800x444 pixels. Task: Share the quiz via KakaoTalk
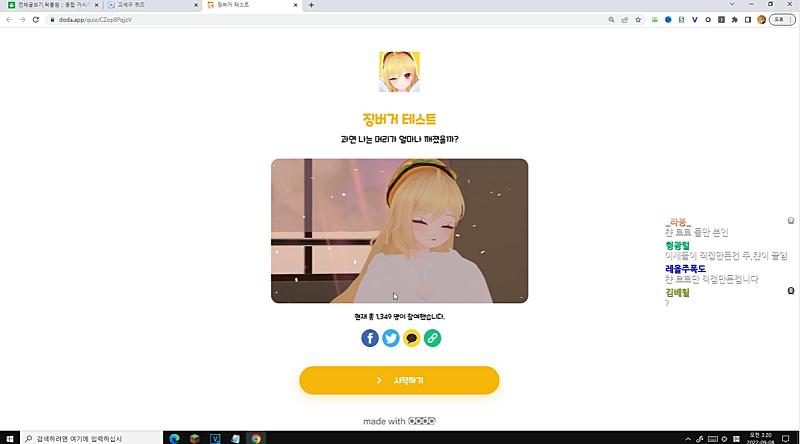(412, 338)
